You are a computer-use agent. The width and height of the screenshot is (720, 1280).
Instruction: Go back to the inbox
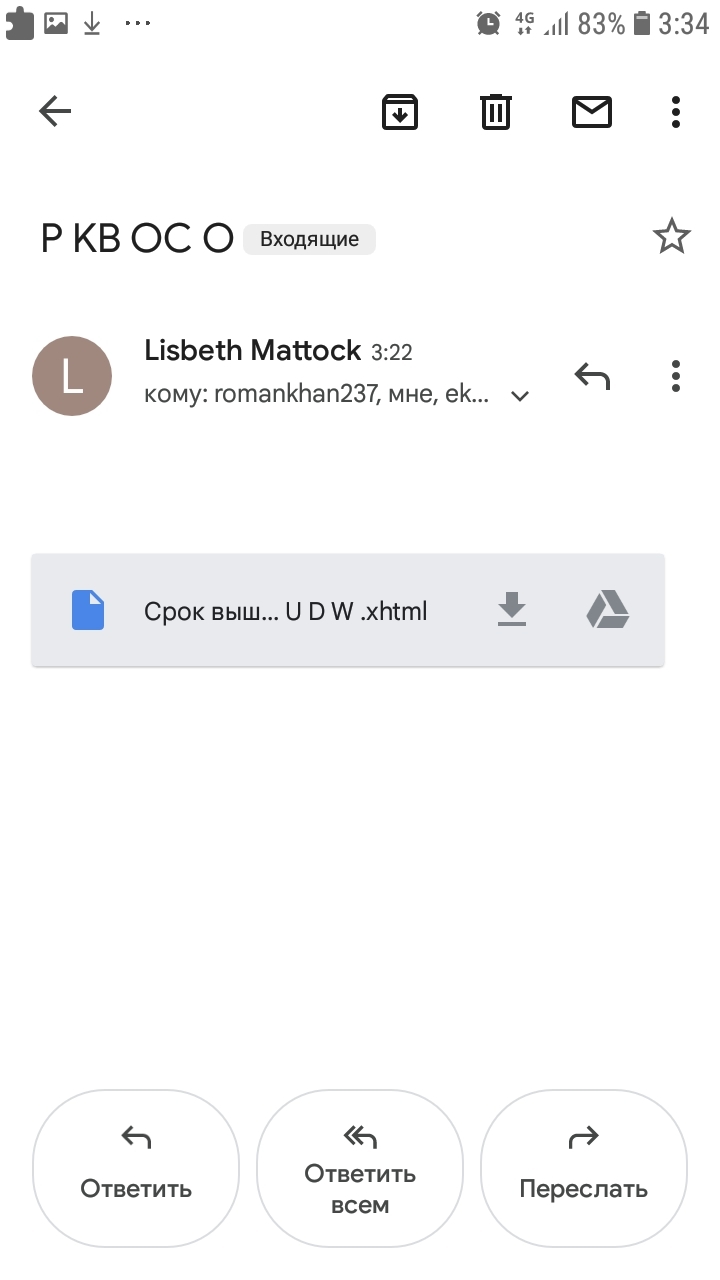coord(55,111)
